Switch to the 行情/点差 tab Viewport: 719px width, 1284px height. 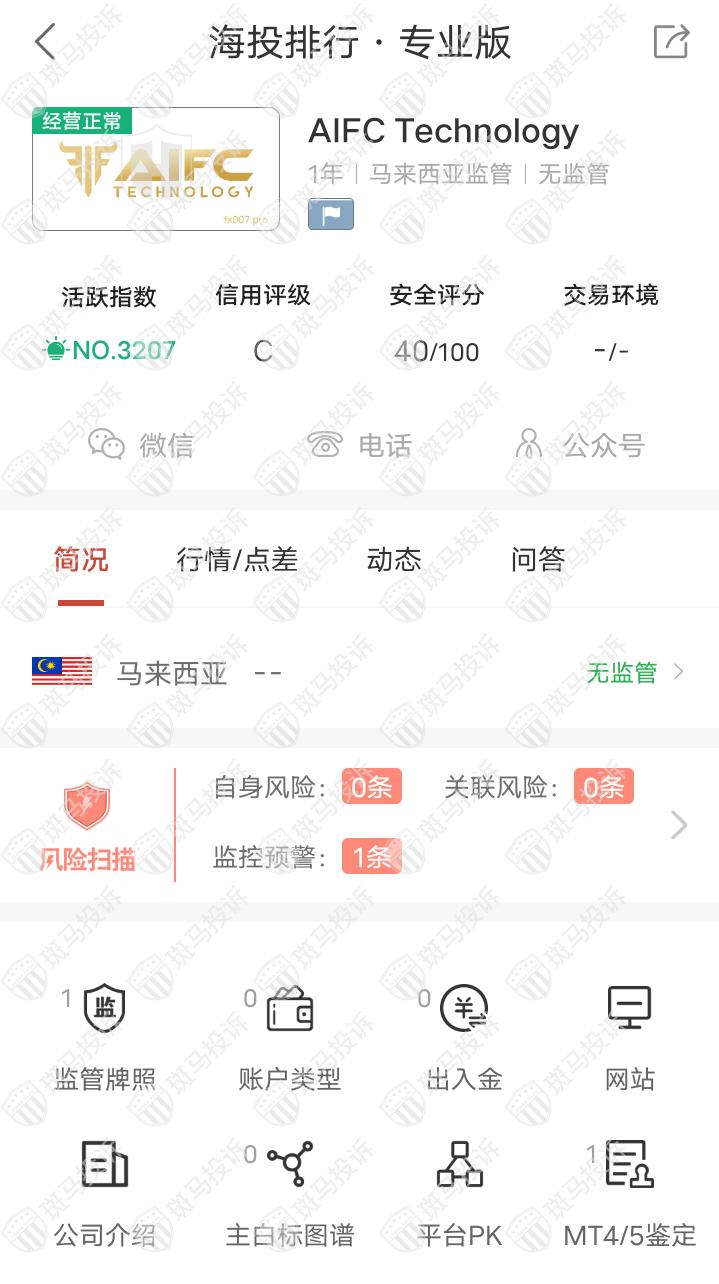coord(237,560)
